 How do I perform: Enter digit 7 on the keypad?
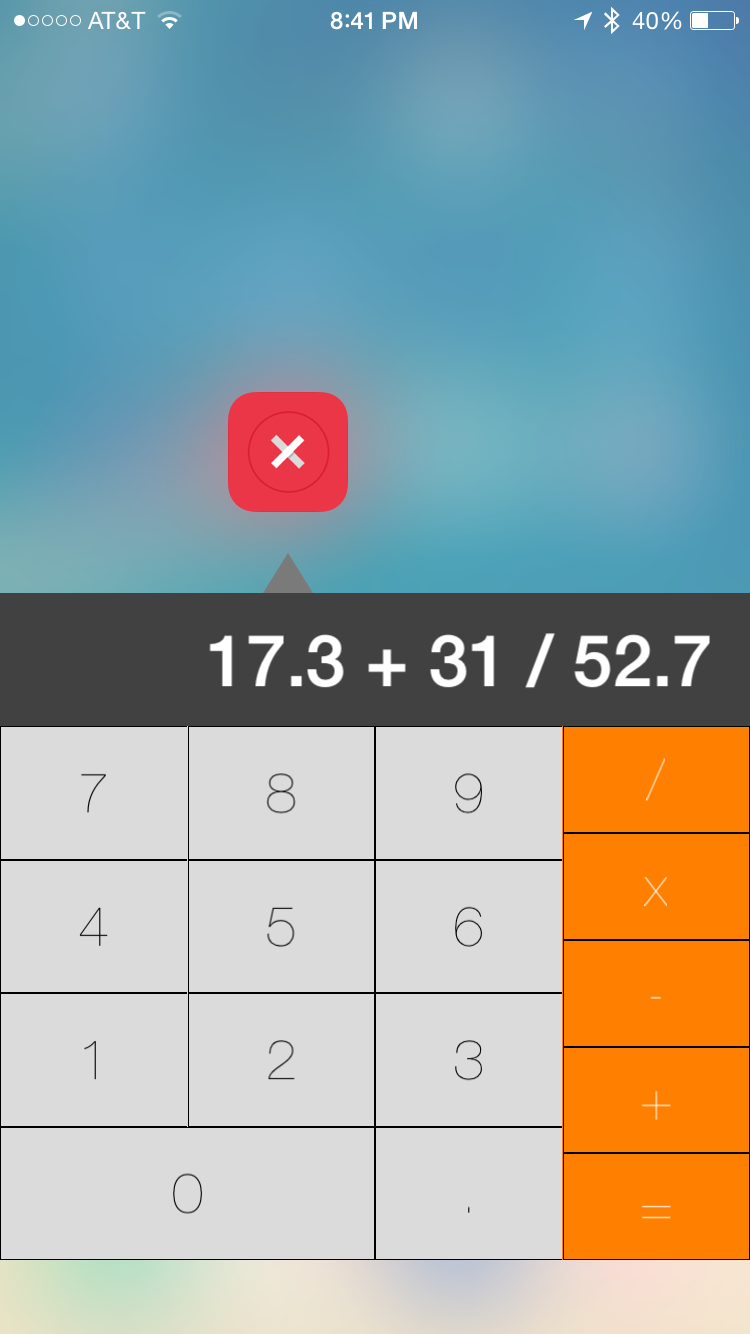(94, 793)
